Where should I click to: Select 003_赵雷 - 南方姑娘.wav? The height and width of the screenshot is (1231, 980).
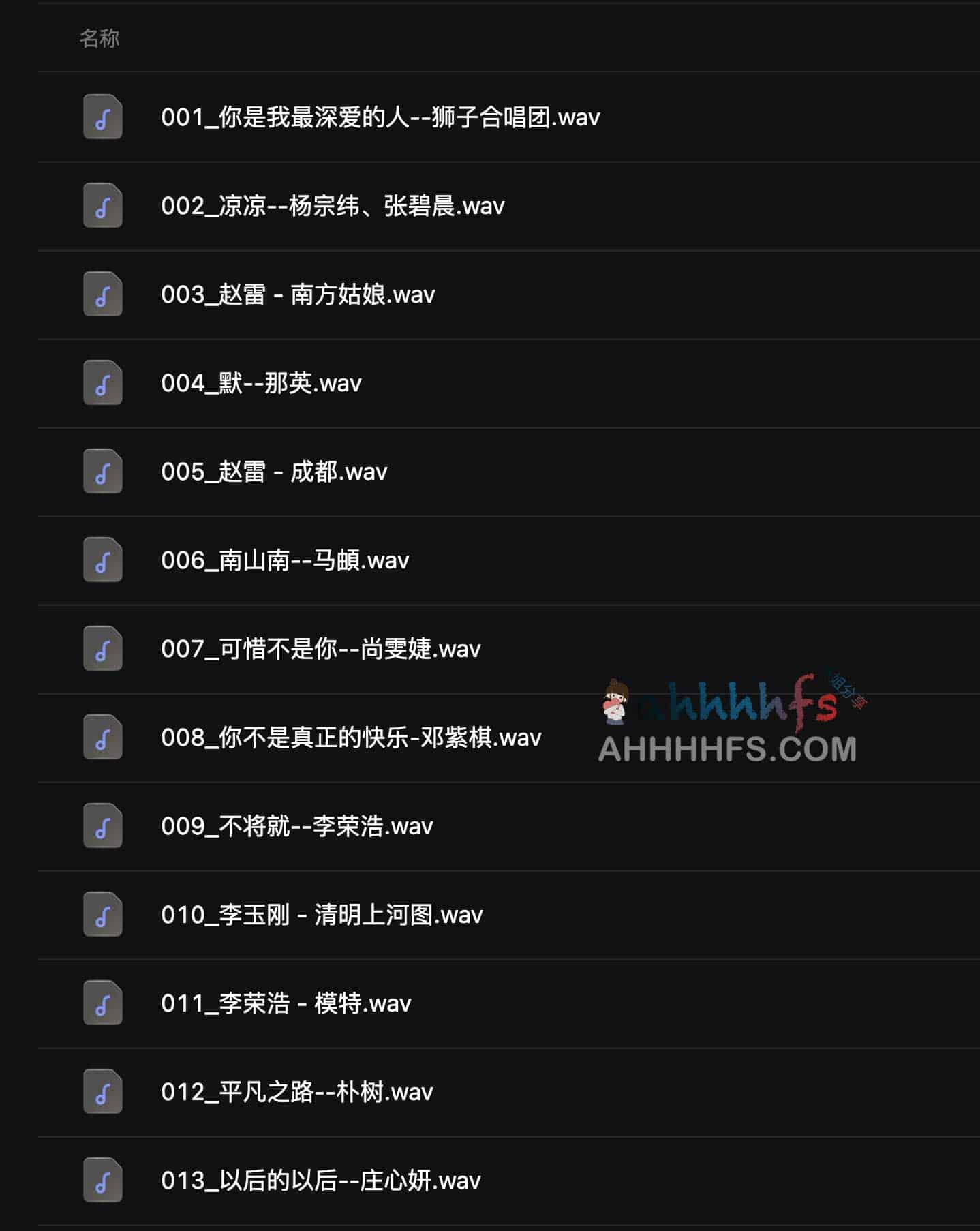pos(298,294)
